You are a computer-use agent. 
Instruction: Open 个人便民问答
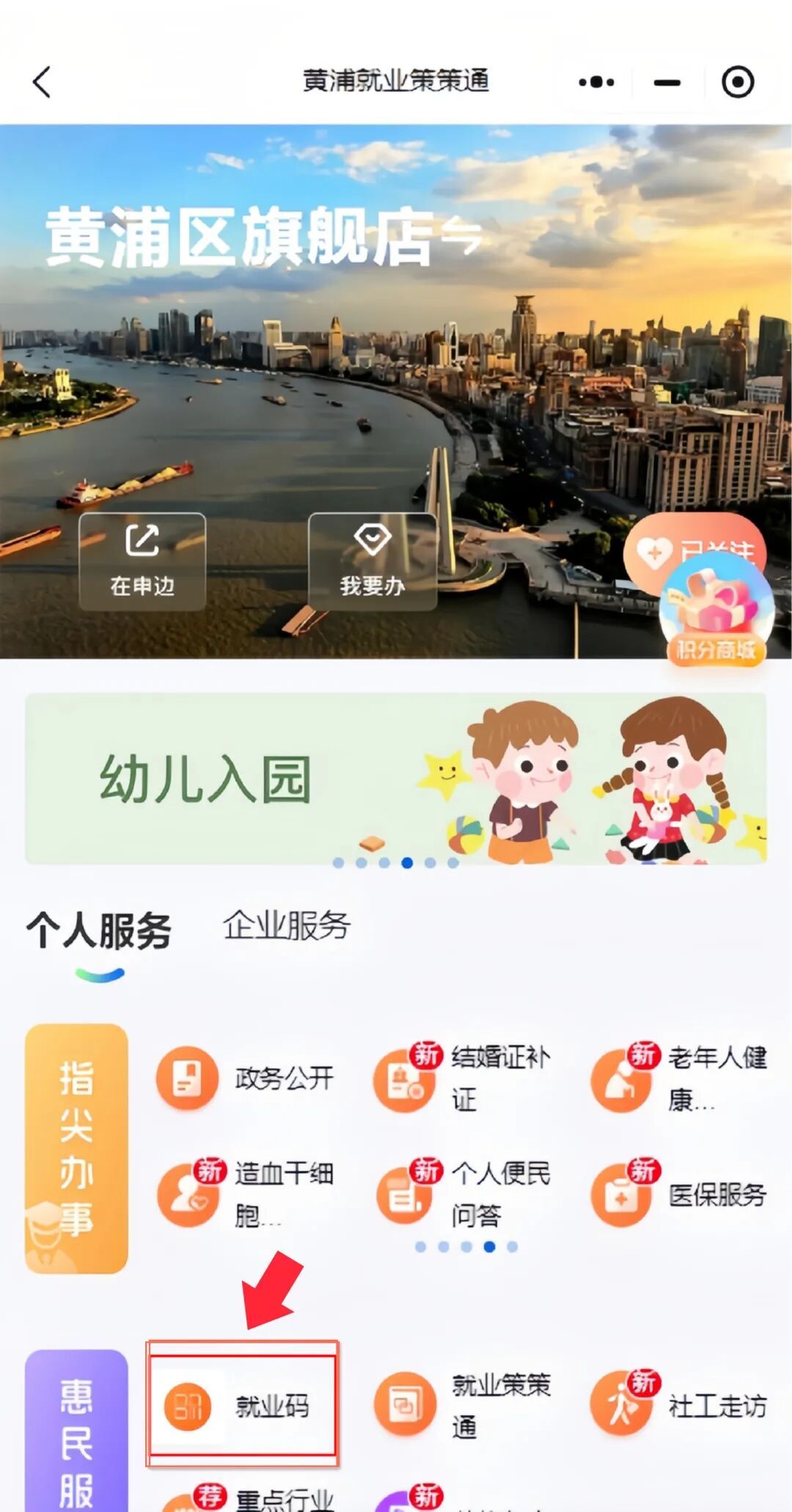tap(462, 1195)
